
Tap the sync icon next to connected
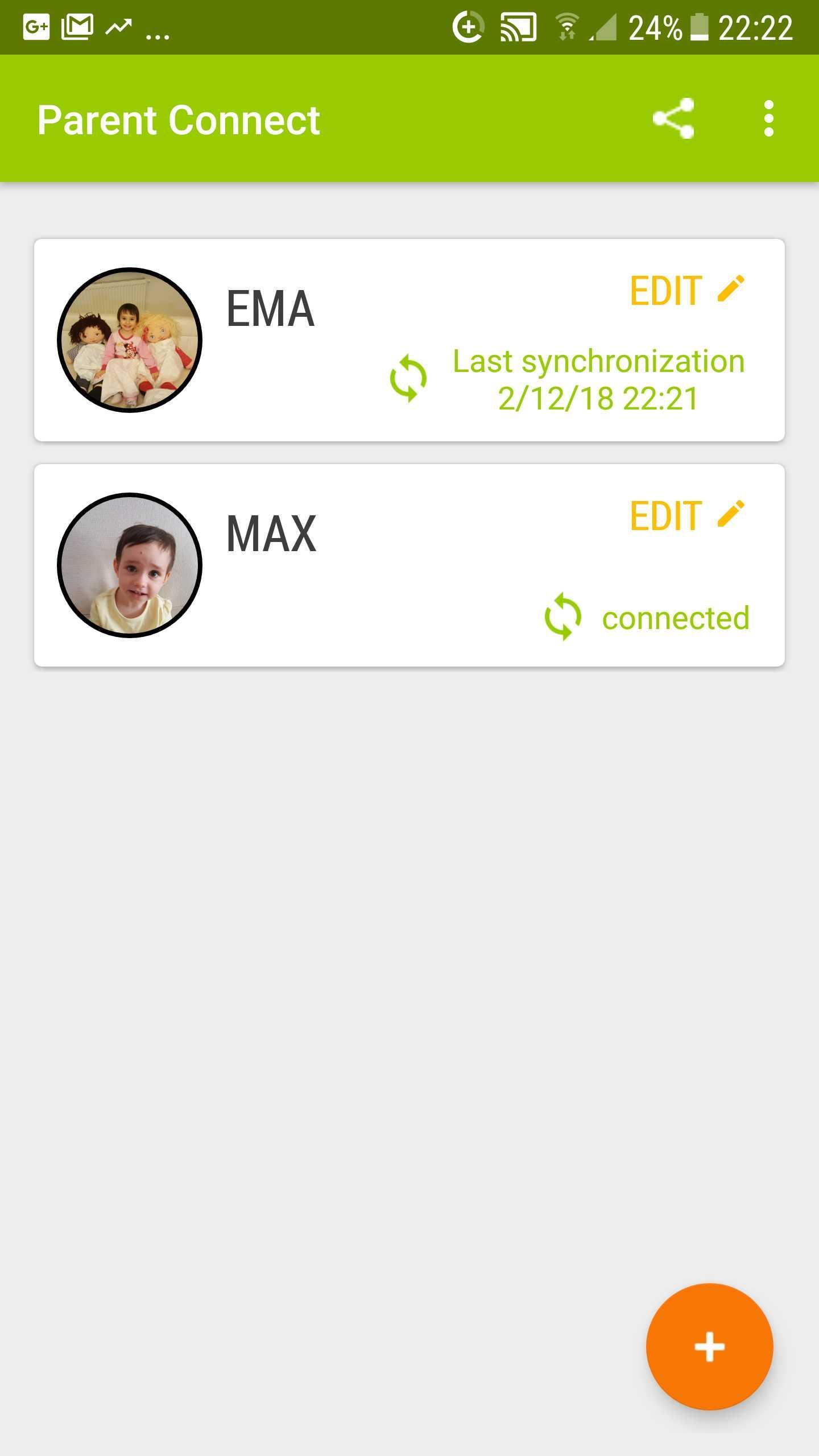tap(562, 617)
